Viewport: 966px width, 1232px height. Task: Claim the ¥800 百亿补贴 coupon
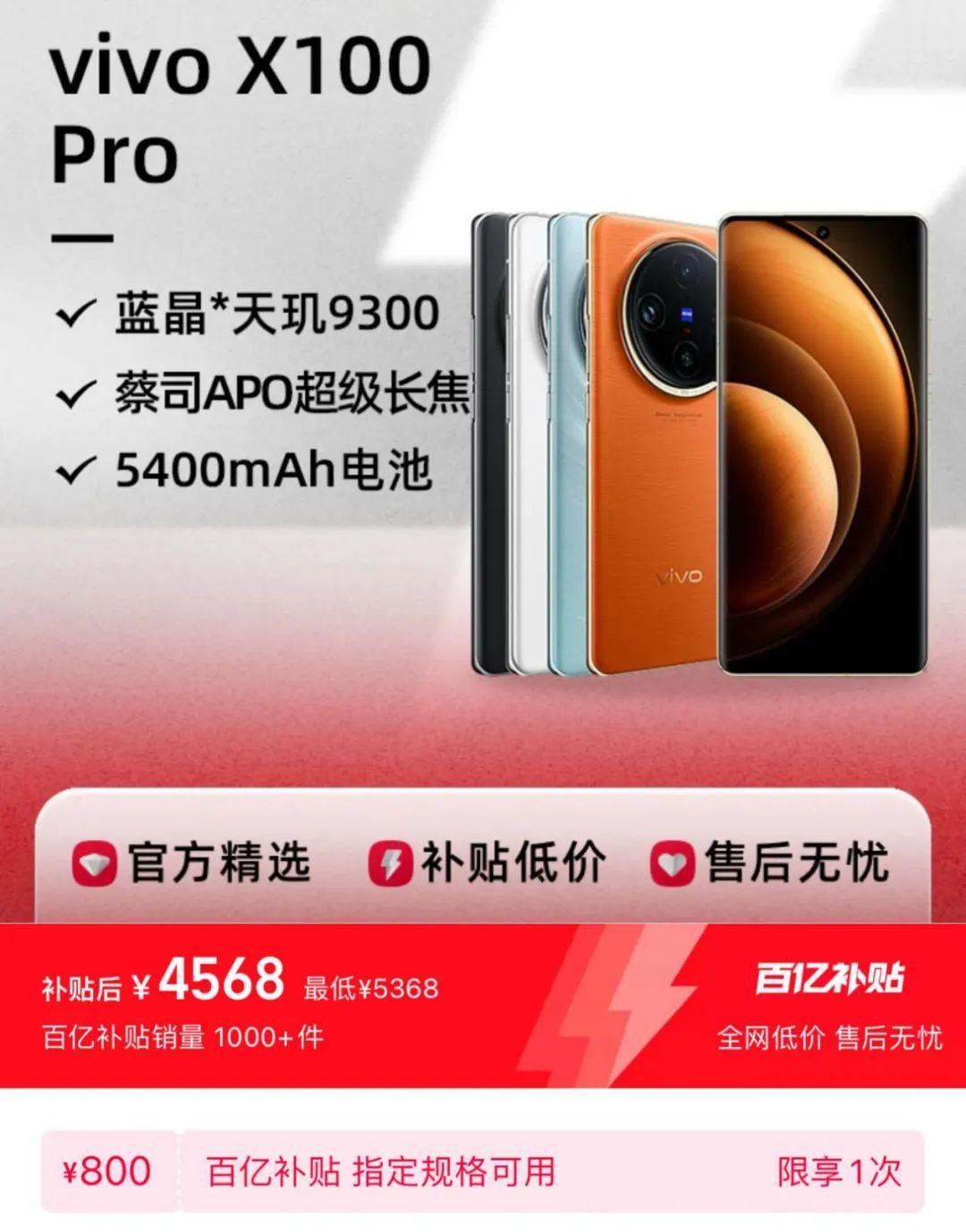(483, 1170)
